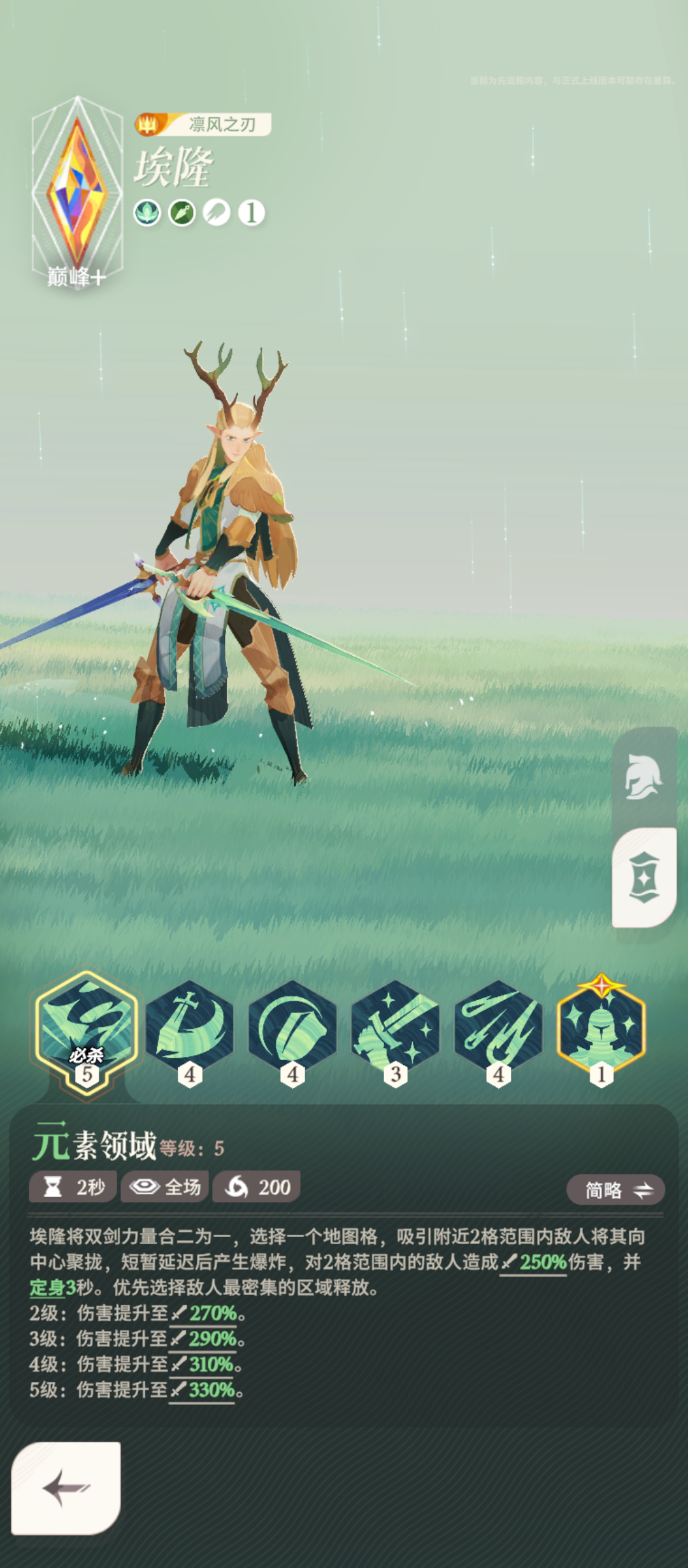Tap the white feather attribute icon
The width and height of the screenshot is (688, 1568).
(x=217, y=212)
